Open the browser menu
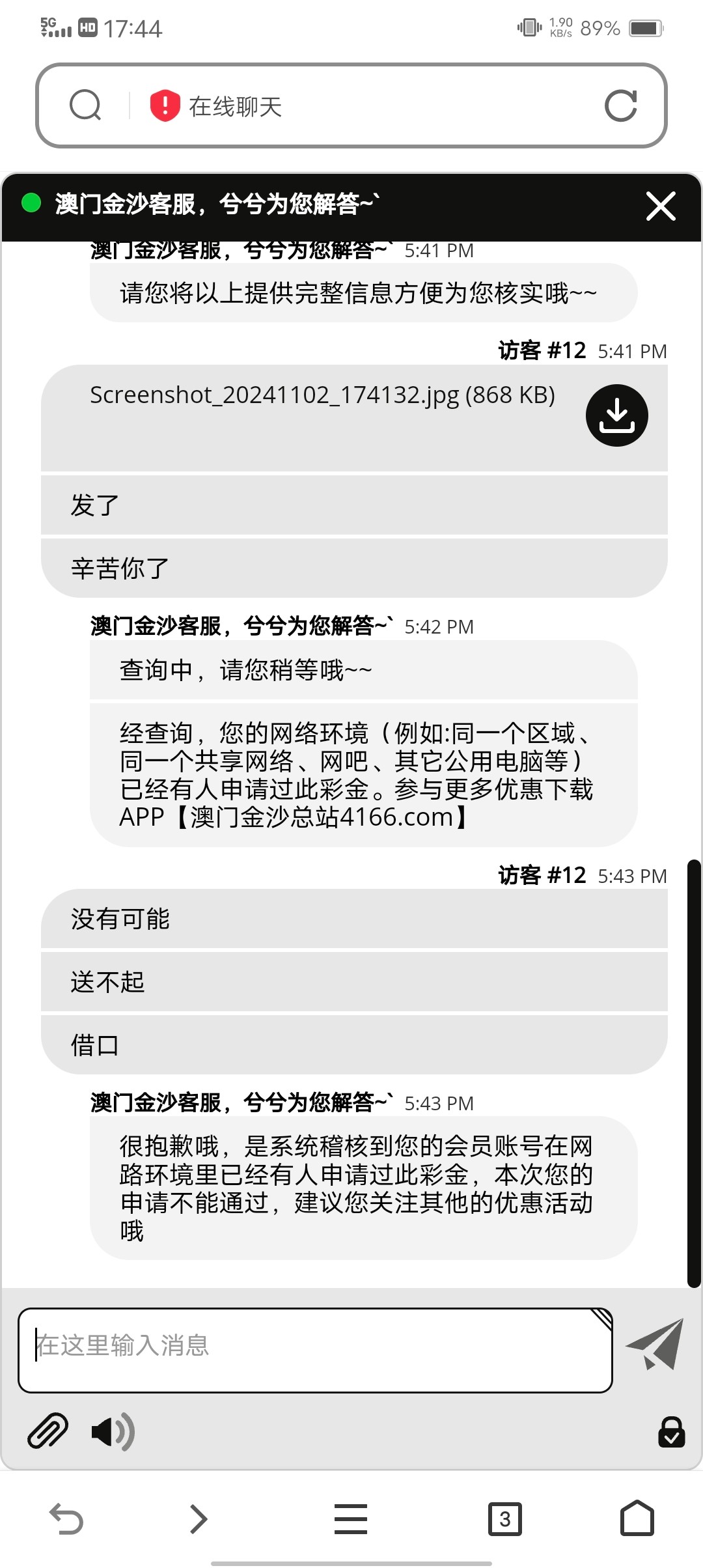Screen dimensions: 703x1568 click(351, 1519)
